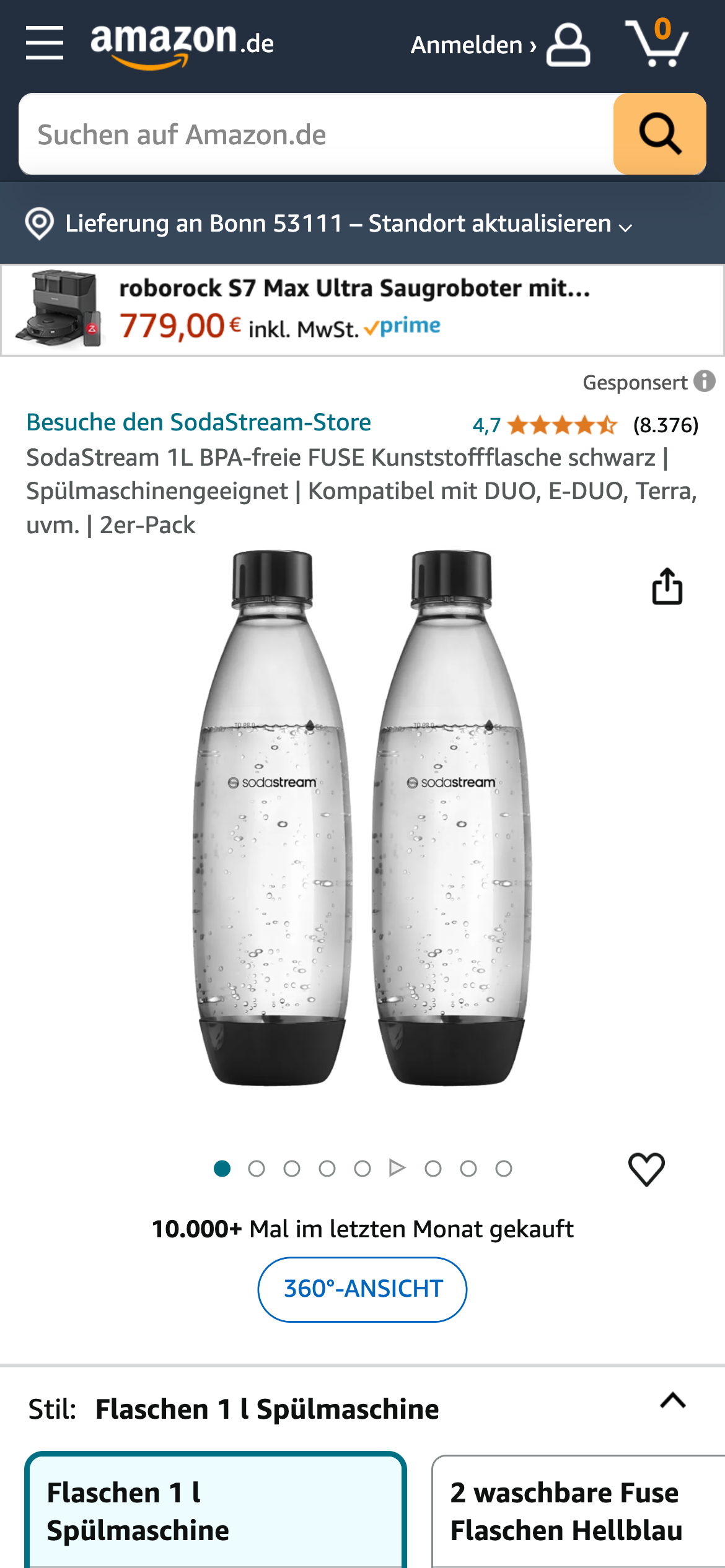Add product to wishlist with heart
This screenshot has height=1568, width=725.
pyautogui.click(x=646, y=1169)
